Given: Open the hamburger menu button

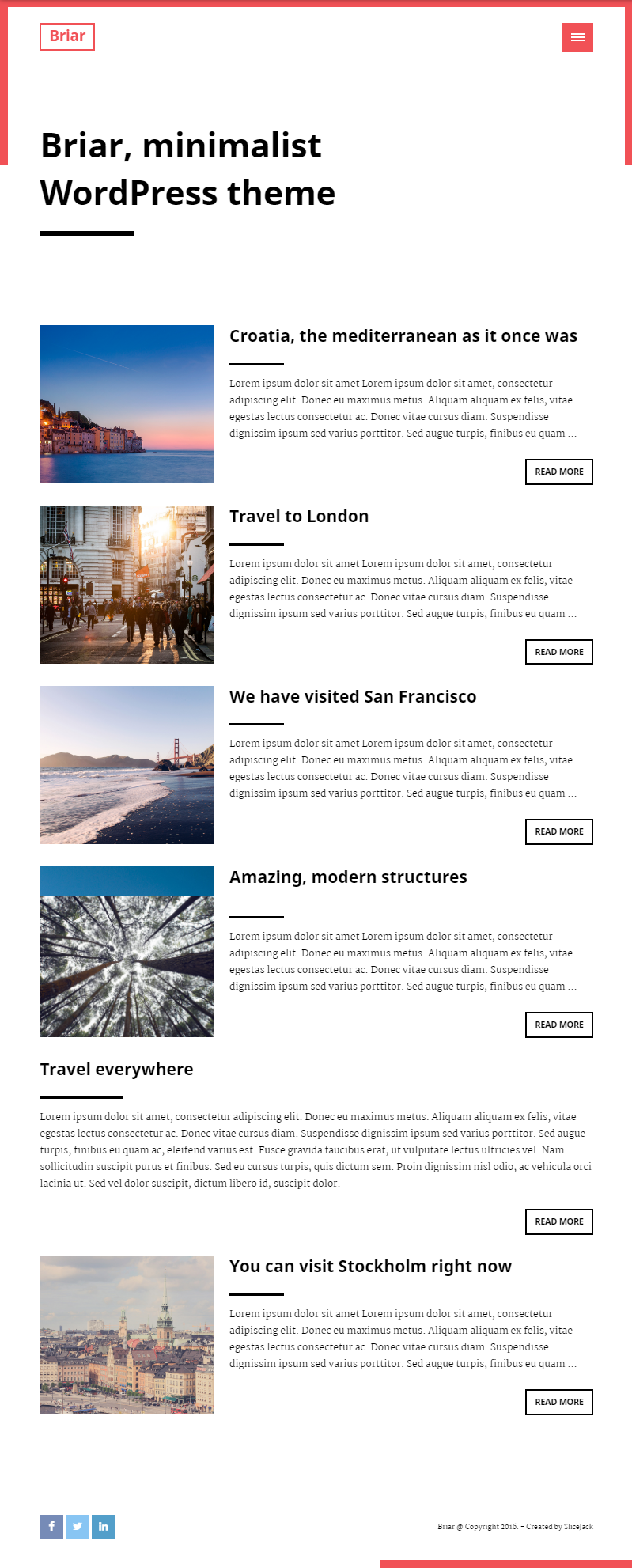Looking at the screenshot, I should 577,37.
